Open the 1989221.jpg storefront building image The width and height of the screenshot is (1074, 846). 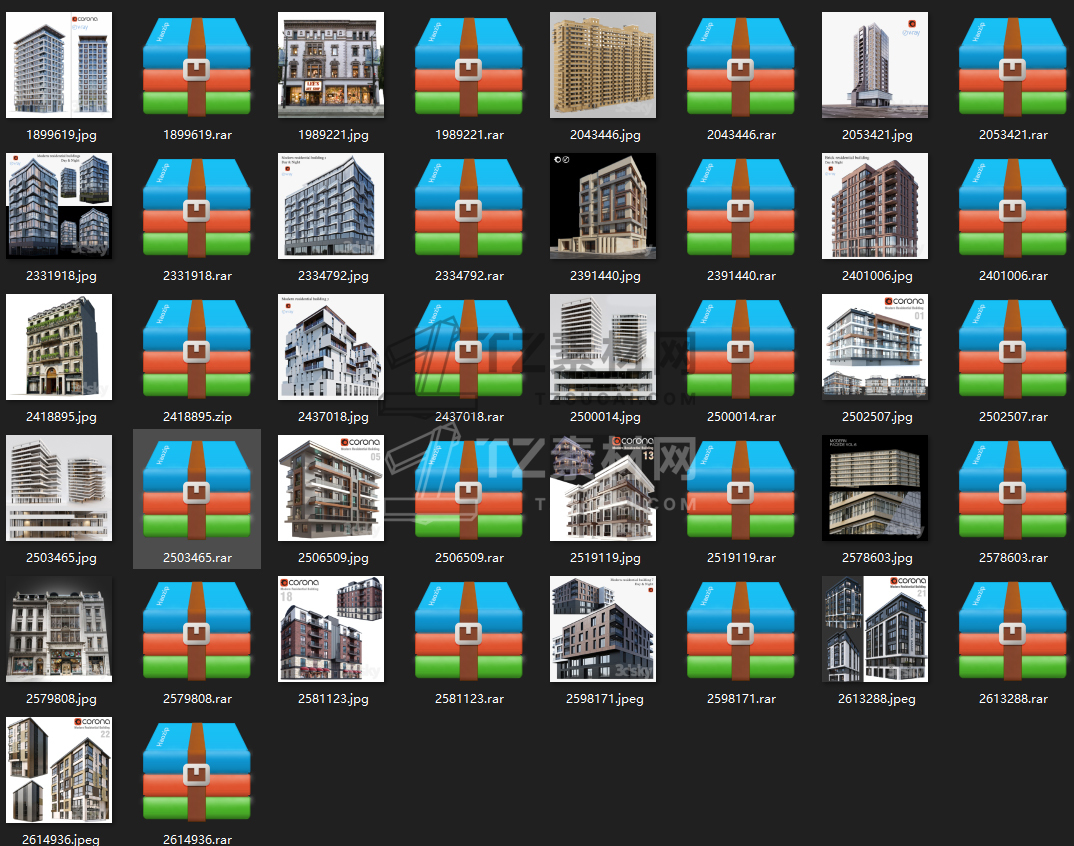[x=331, y=65]
